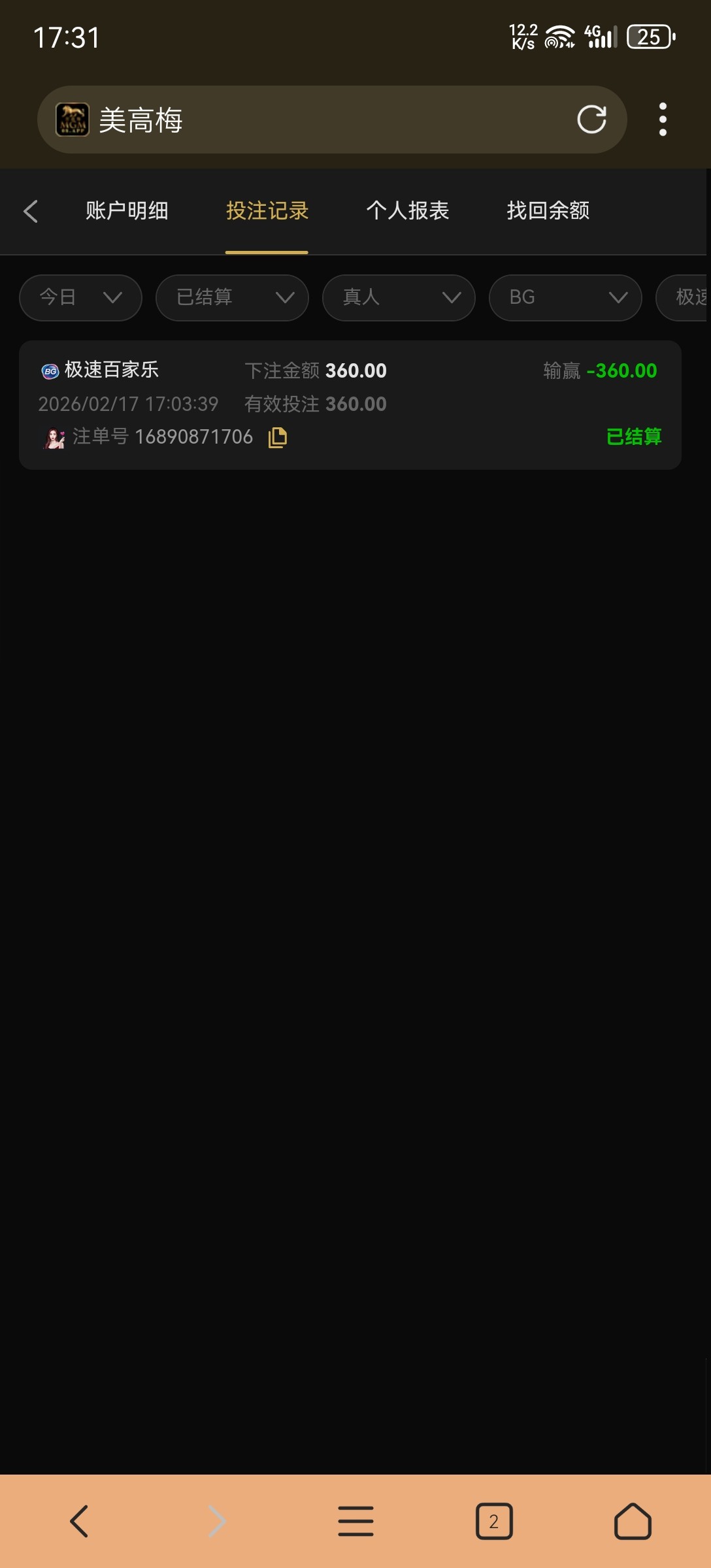Switch to the 账户明细 tab

click(127, 211)
